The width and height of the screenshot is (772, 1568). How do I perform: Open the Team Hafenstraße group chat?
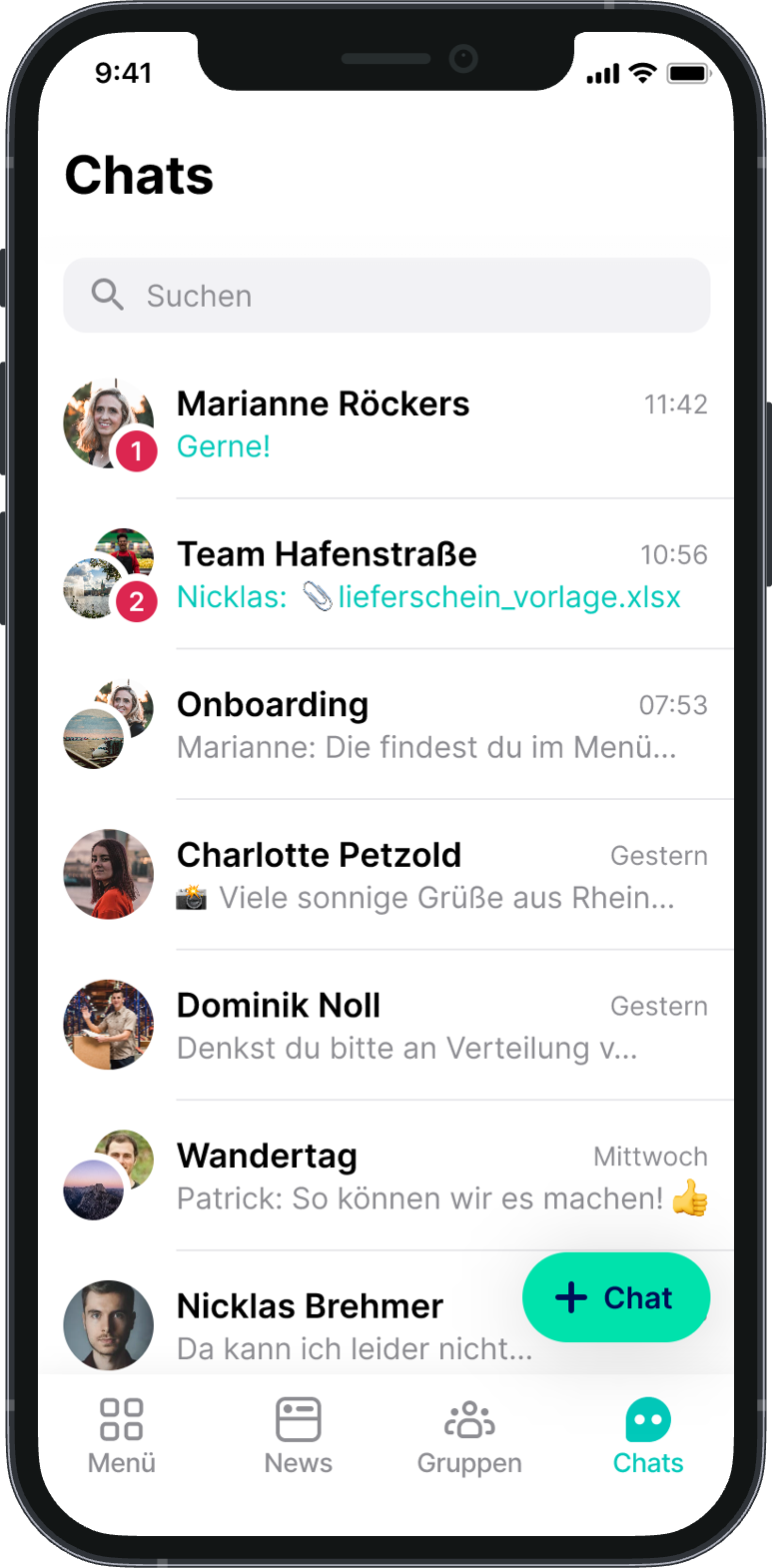[399, 575]
